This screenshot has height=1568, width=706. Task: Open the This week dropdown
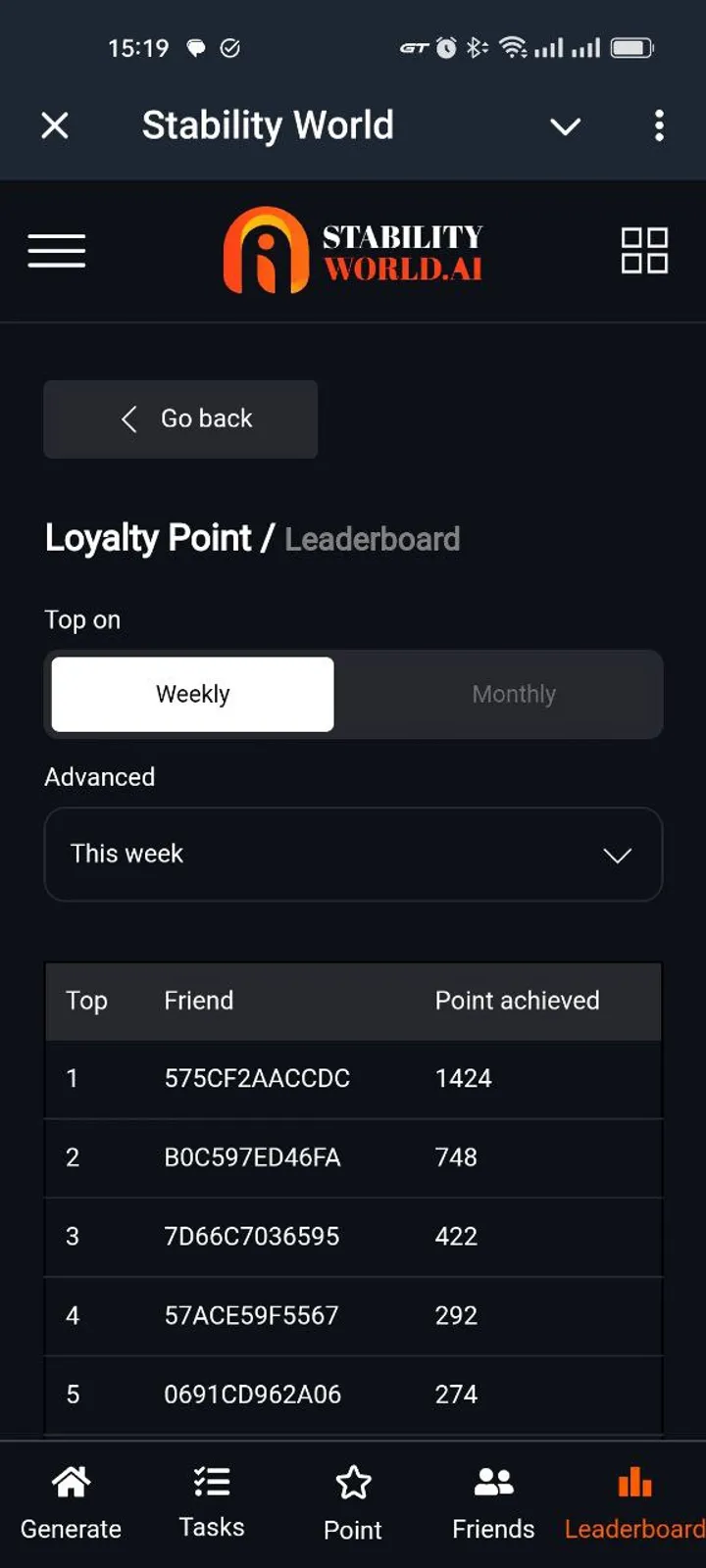(x=353, y=854)
